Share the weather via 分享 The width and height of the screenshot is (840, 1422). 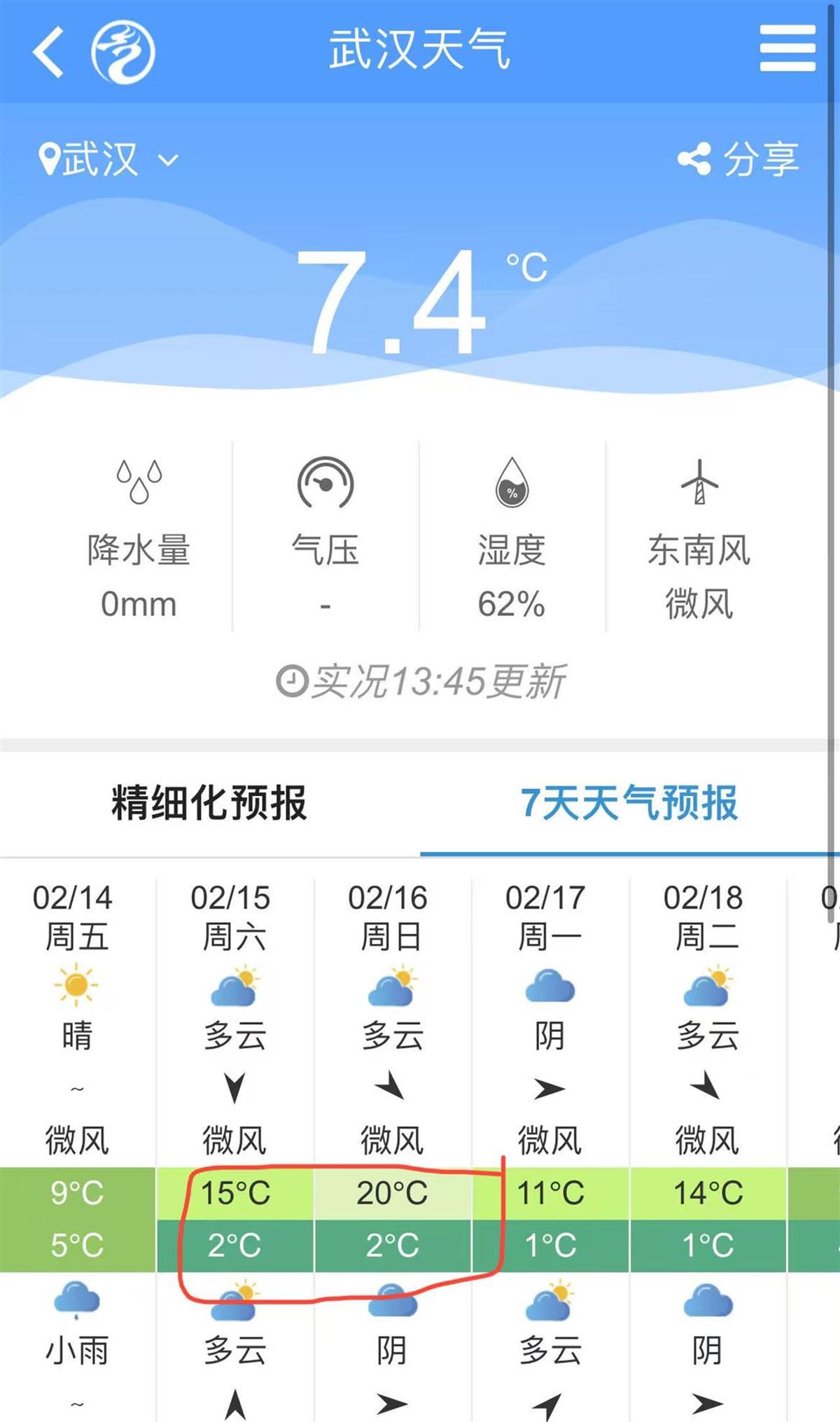[738, 160]
